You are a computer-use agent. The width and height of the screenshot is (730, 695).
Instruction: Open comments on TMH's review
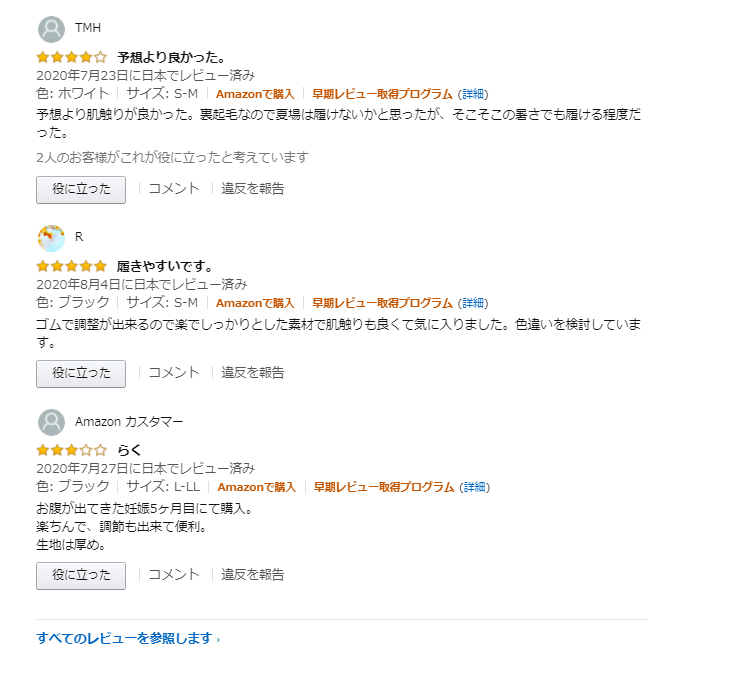click(x=174, y=188)
